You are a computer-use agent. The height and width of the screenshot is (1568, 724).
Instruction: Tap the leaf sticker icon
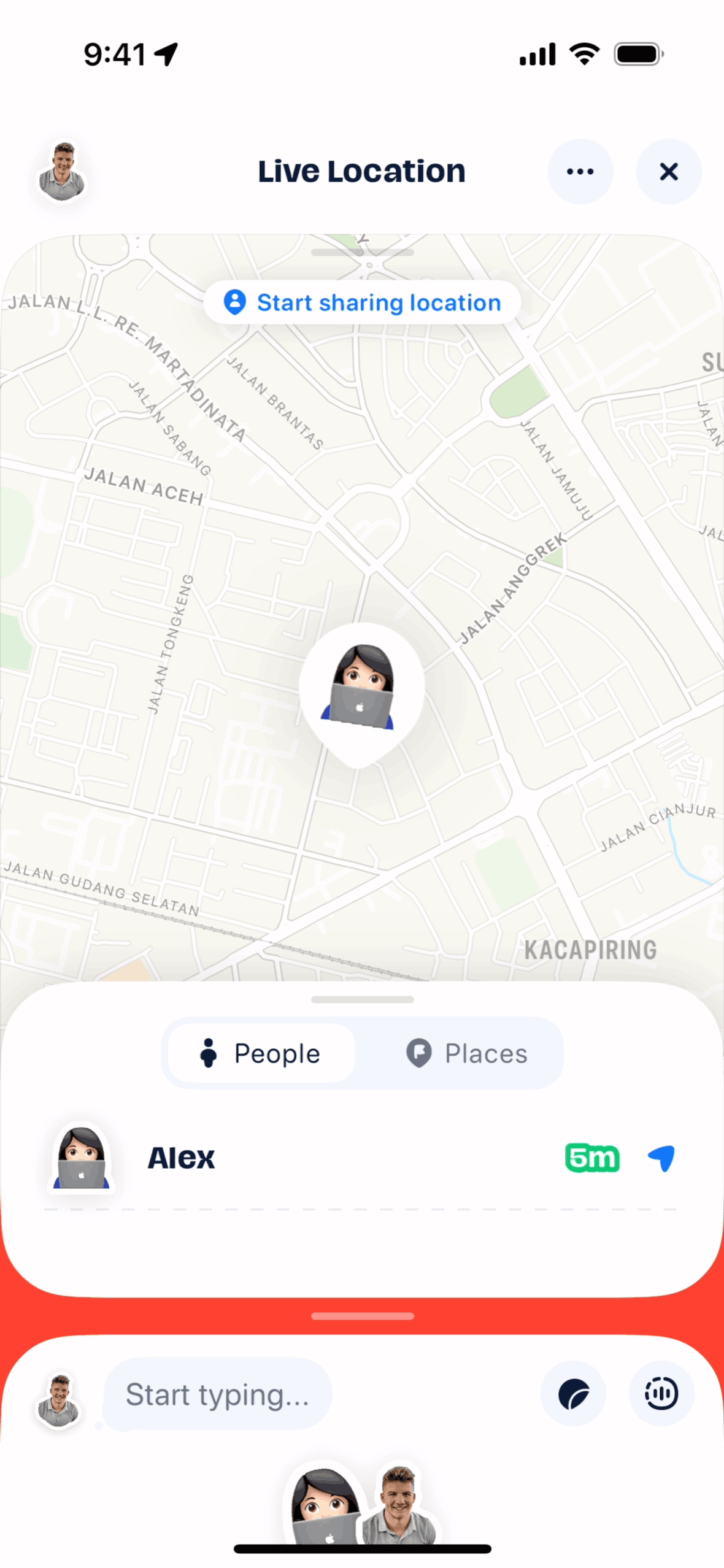(x=573, y=1394)
